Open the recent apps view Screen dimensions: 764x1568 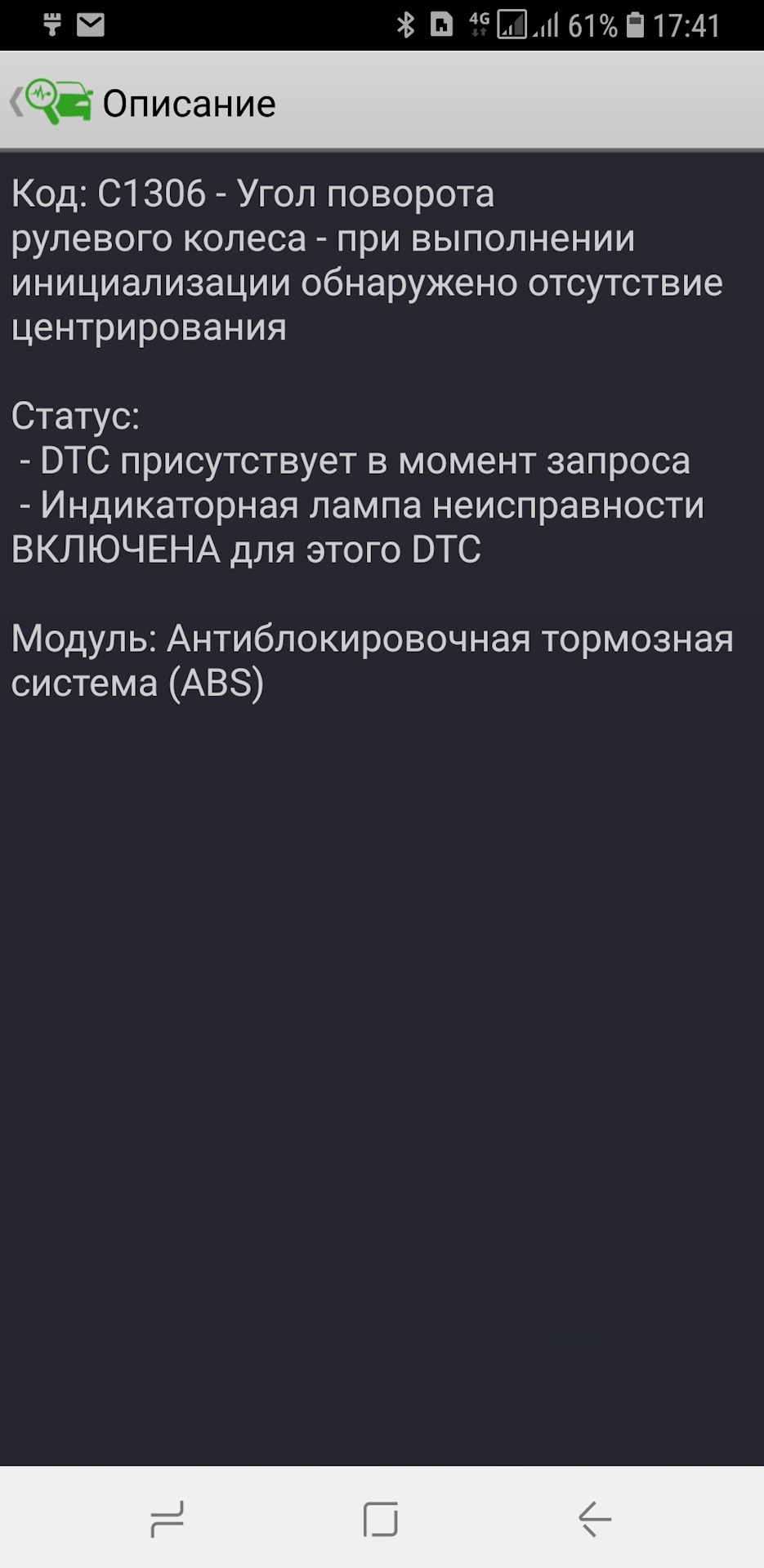pos(168,1519)
